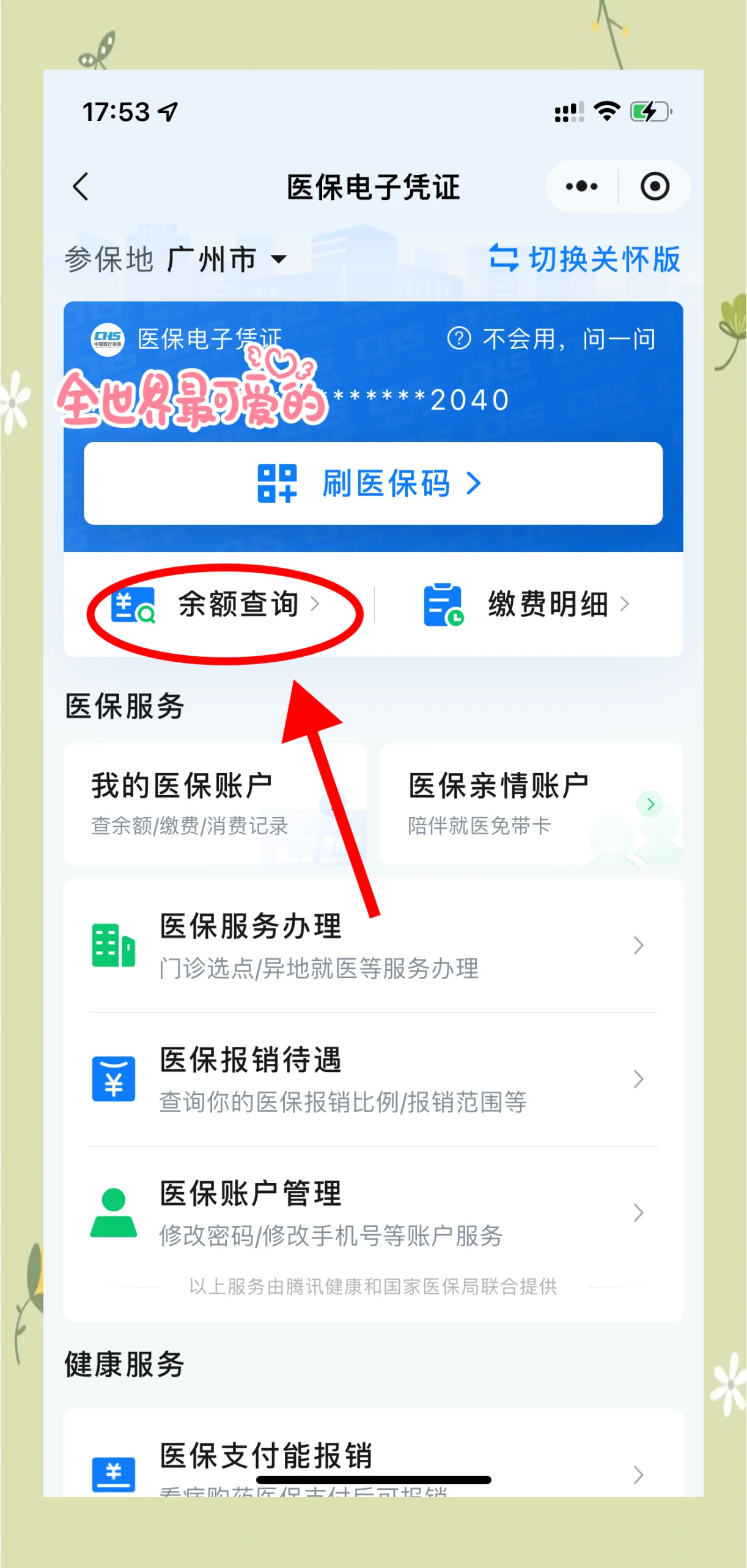Open the mini program more options menu
This screenshot has width=747, height=1568.
coord(581,186)
